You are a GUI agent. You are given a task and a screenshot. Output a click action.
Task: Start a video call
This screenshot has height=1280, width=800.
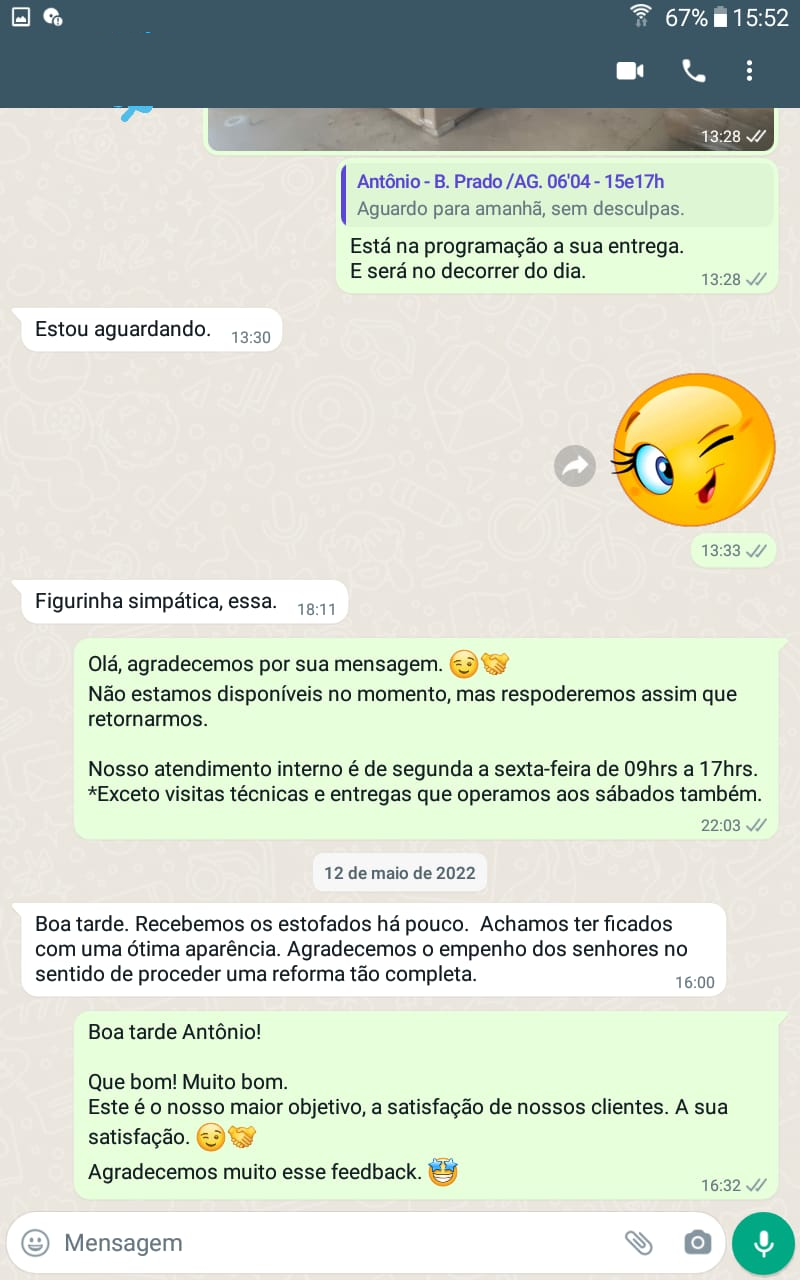tap(630, 71)
